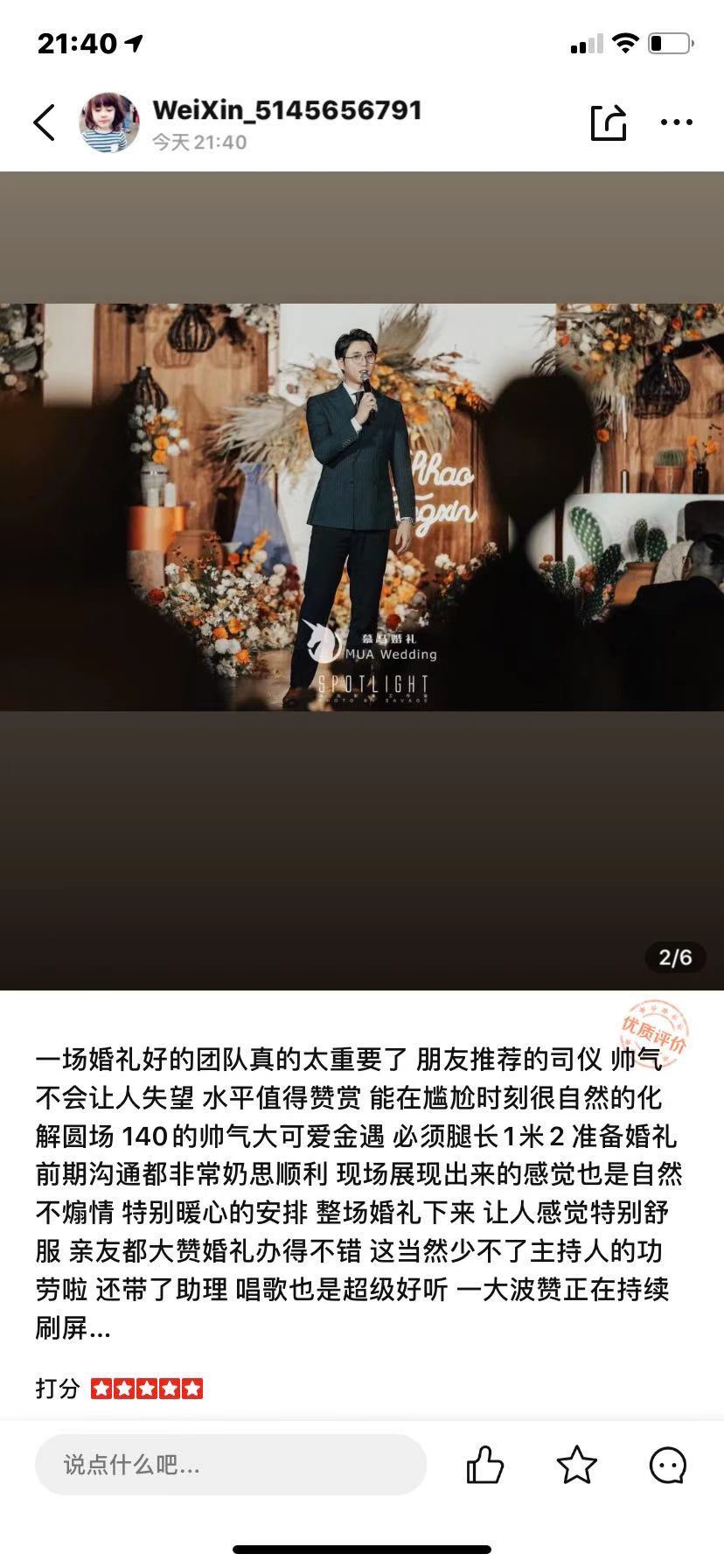Tap the '说点什么吧' comment field
The image size is (724, 1568).
[x=231, y=1464]
